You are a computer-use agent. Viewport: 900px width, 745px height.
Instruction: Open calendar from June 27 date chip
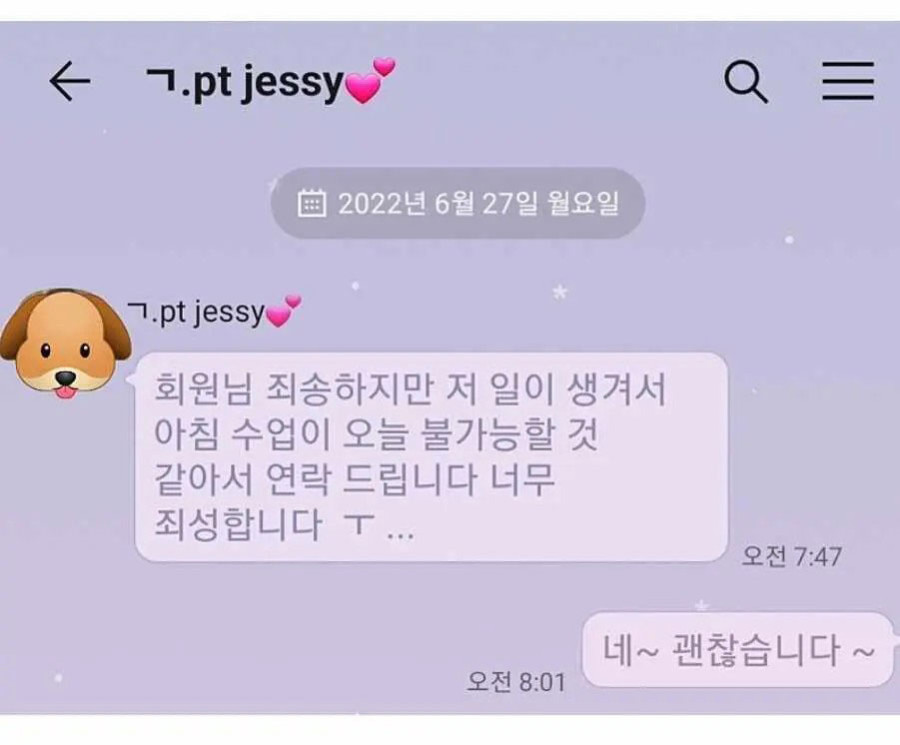[x=312, y=203]
